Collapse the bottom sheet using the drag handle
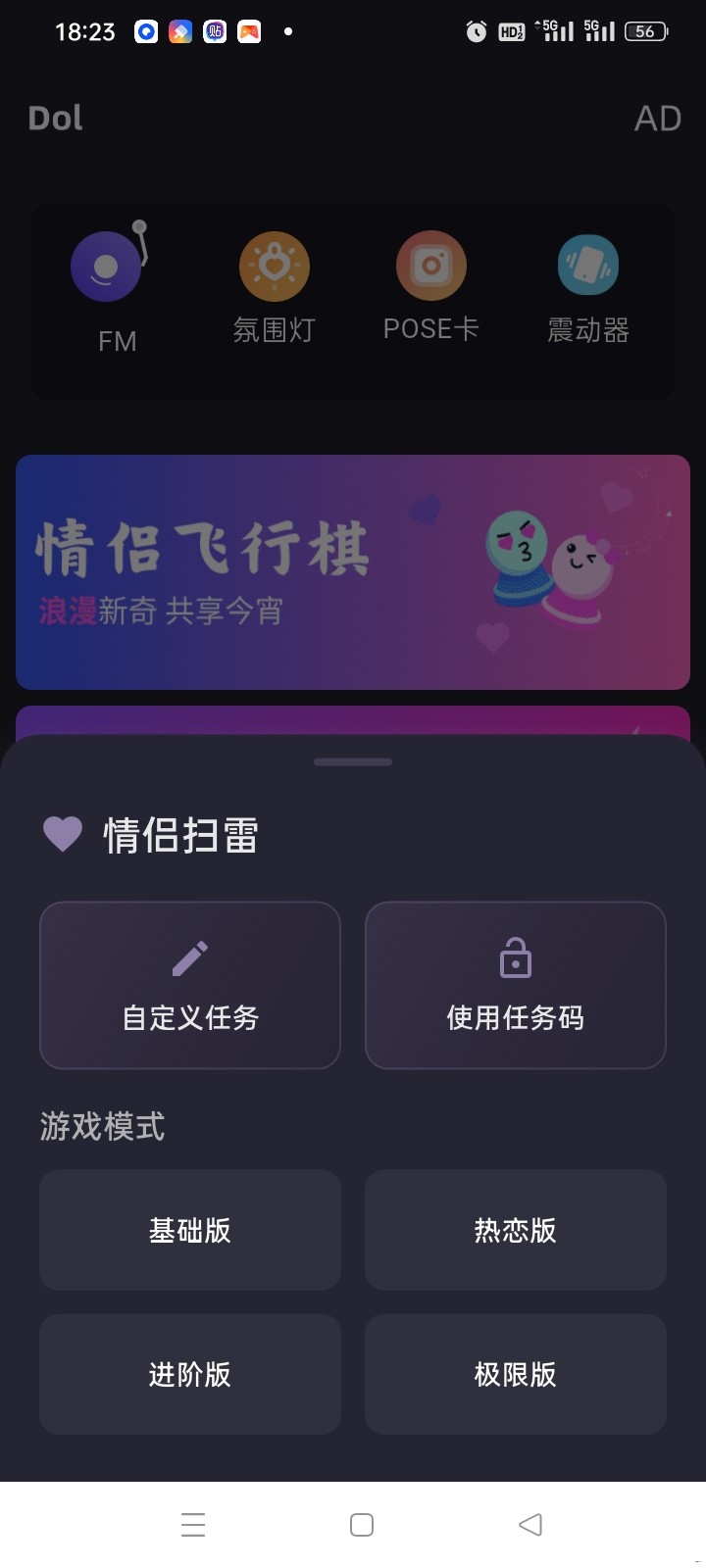The height and width of the screenshot is (1568, 706). [353, 760]
